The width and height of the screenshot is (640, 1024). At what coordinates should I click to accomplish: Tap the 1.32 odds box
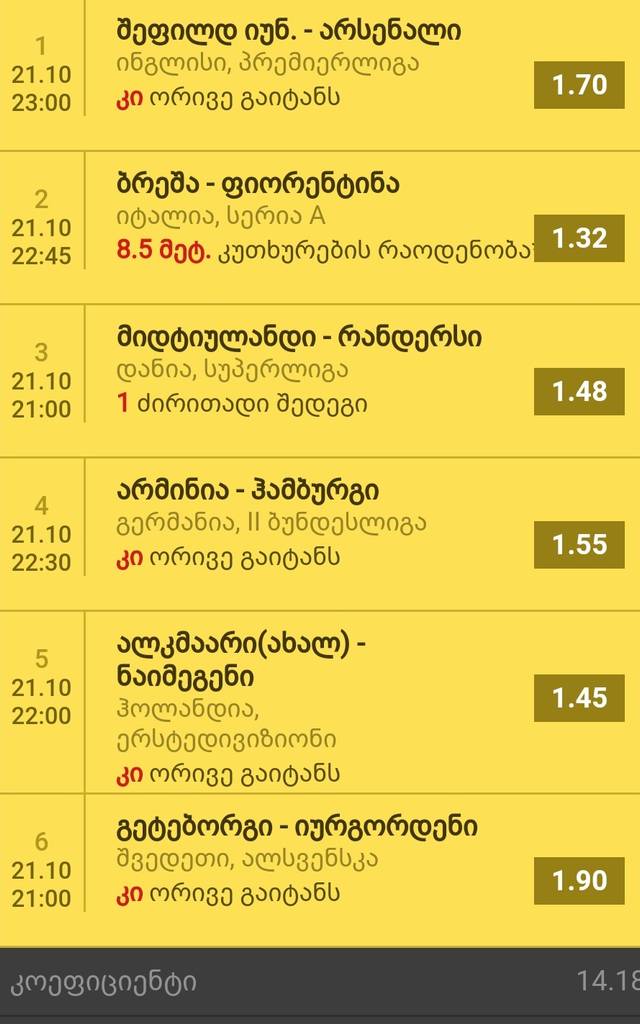[580, 238]
